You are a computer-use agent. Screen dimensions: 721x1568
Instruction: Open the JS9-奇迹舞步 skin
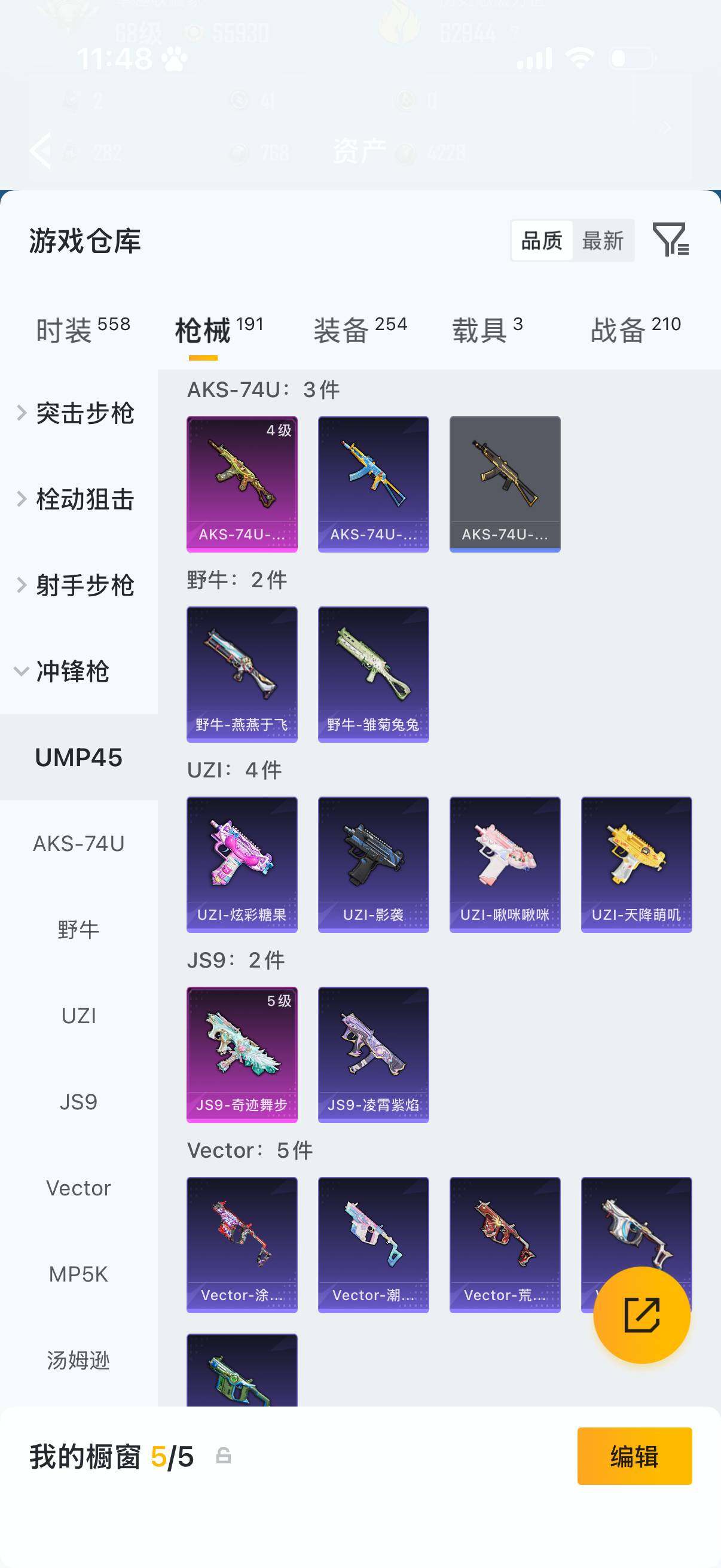point(242,1054)
